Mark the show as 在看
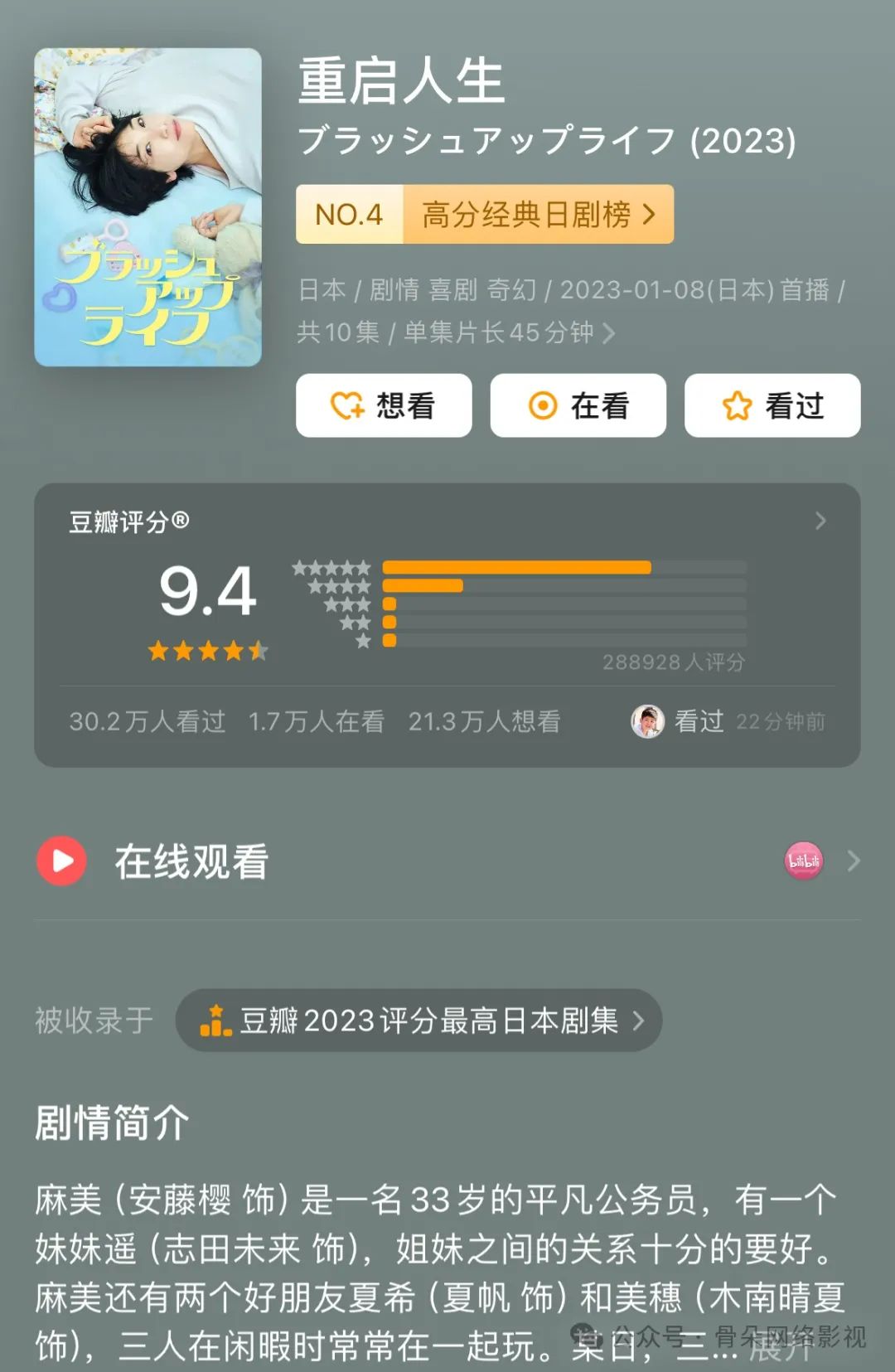The width and height of the screenshot is (895, 1372). (x=578, y=405)
